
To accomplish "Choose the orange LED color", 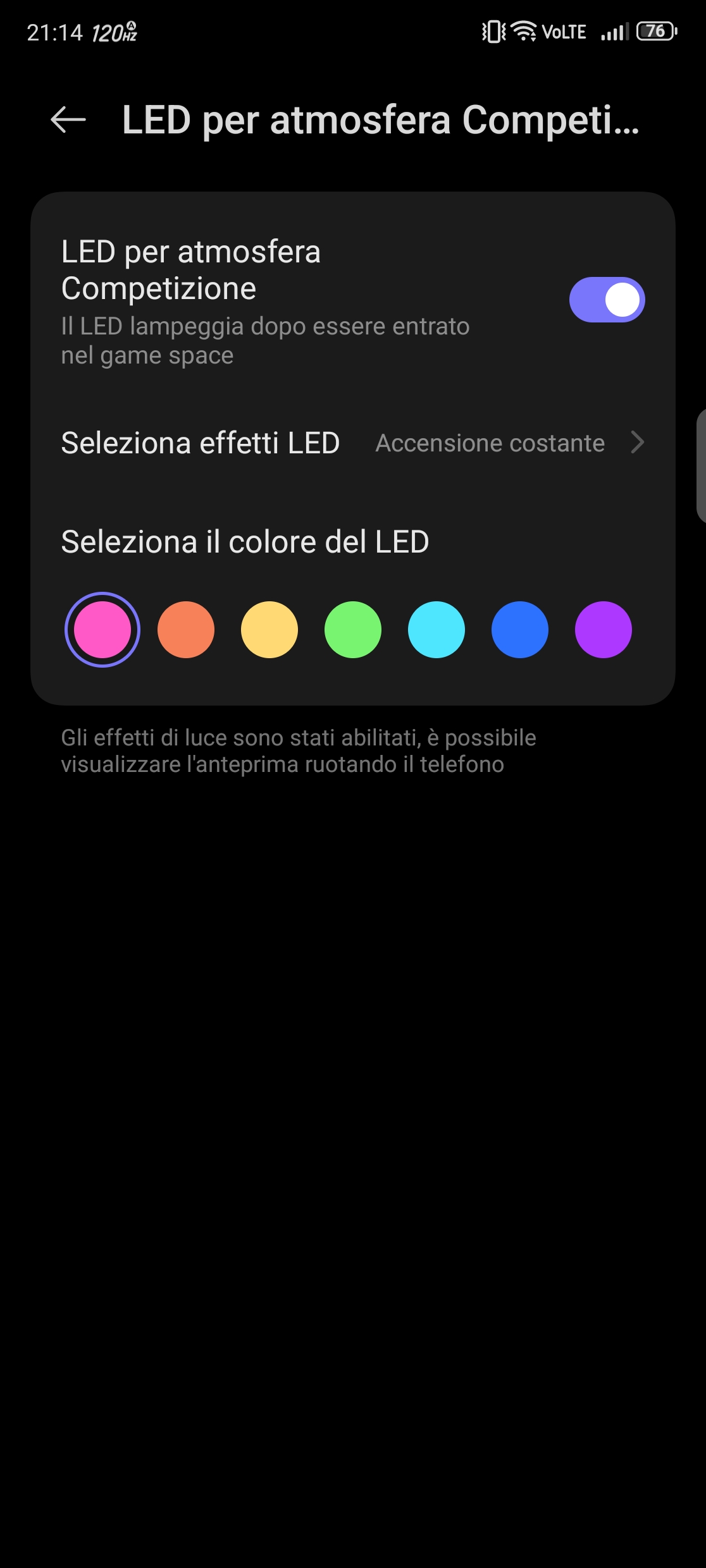I will click(186, 630).
